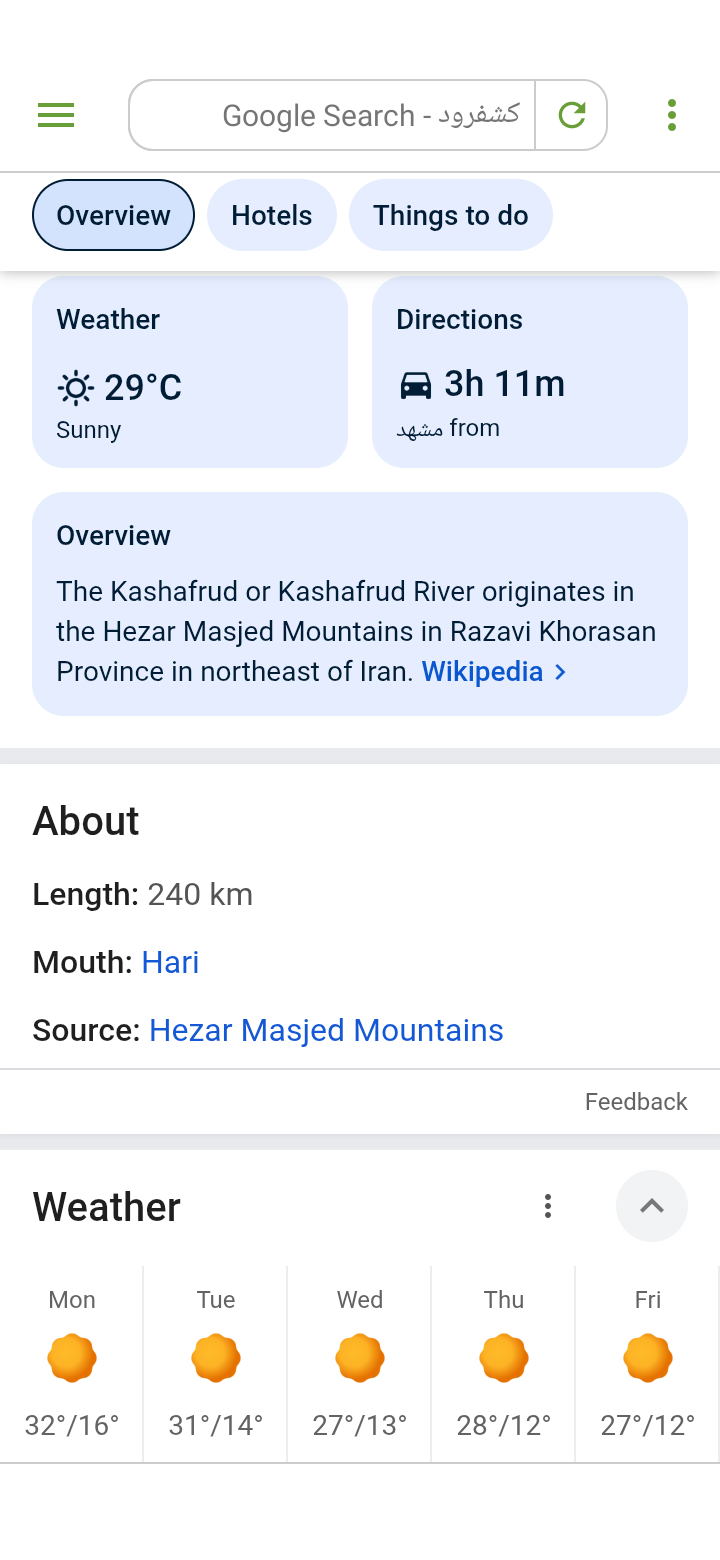Switch to the Hotels tab
The image size is (720, 1560).
[271, 215]
